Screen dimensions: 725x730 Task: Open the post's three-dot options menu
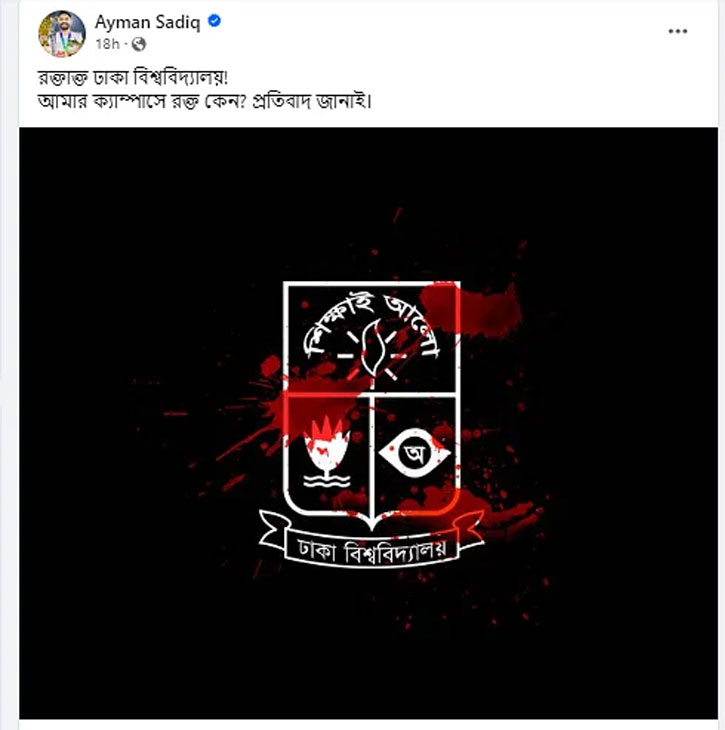(x=678, y=31)
